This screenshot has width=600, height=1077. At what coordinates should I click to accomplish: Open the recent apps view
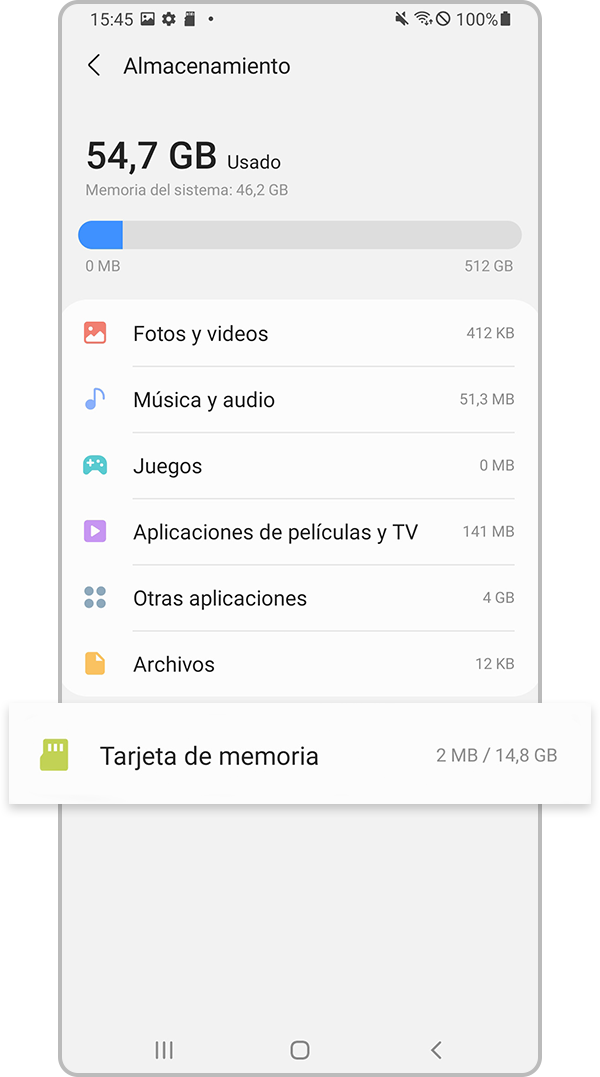click(164, 1049)
